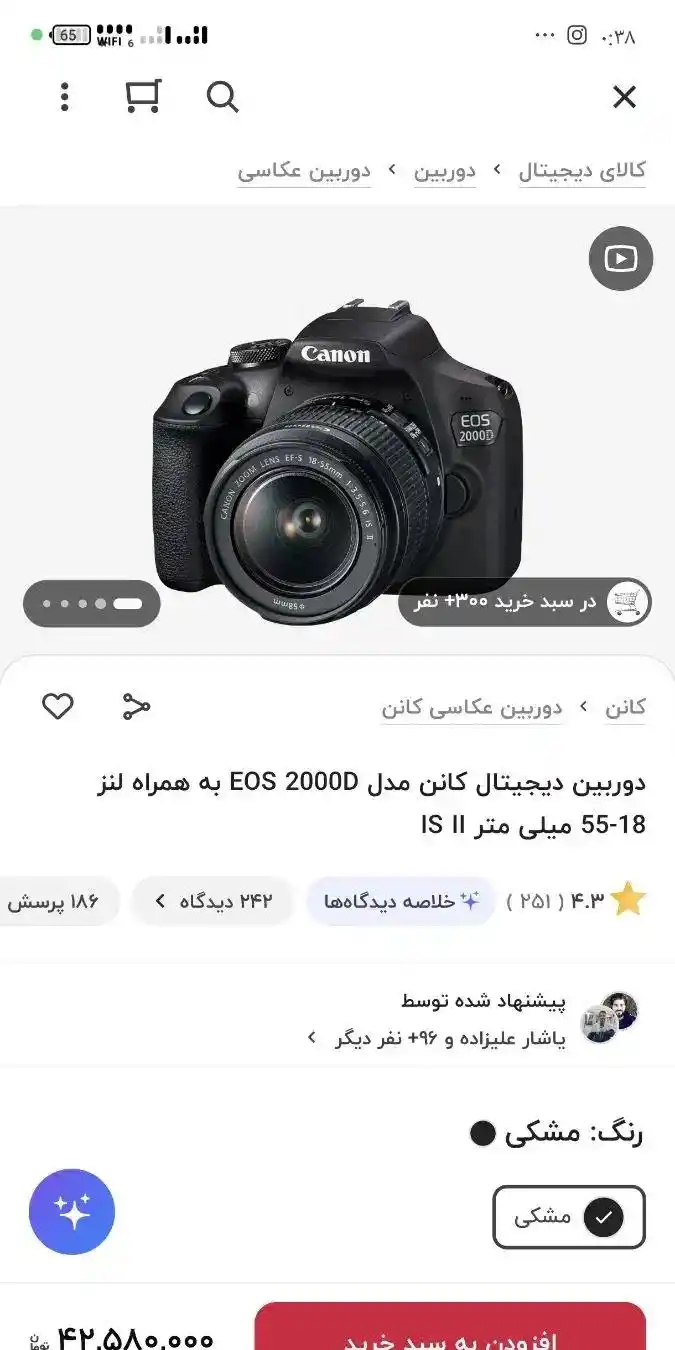Select the مشکی color option
Screen dimensions: 675x1350
pyautogui.click(x=568, y=1217)
